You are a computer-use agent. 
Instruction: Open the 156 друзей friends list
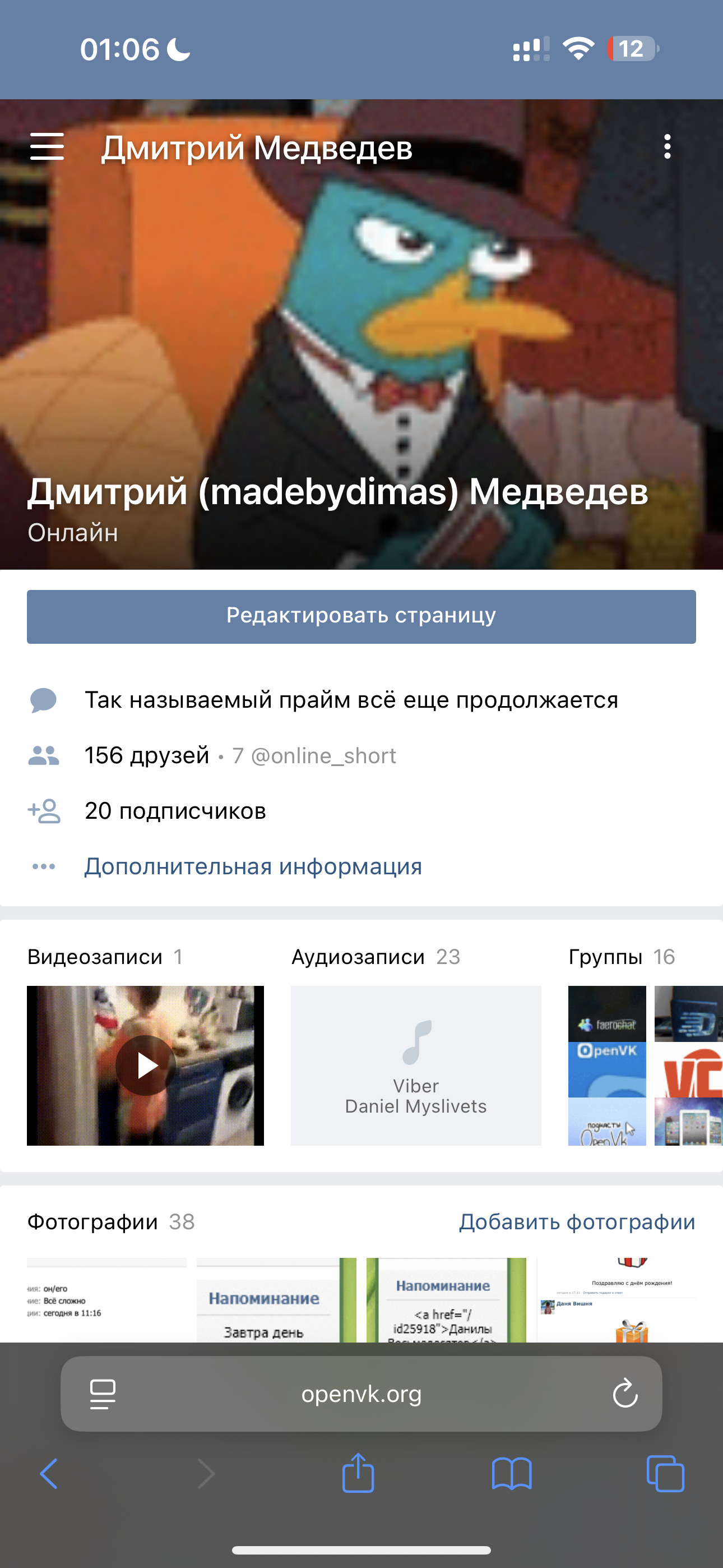pyautogui.click(x=147, y=755)
